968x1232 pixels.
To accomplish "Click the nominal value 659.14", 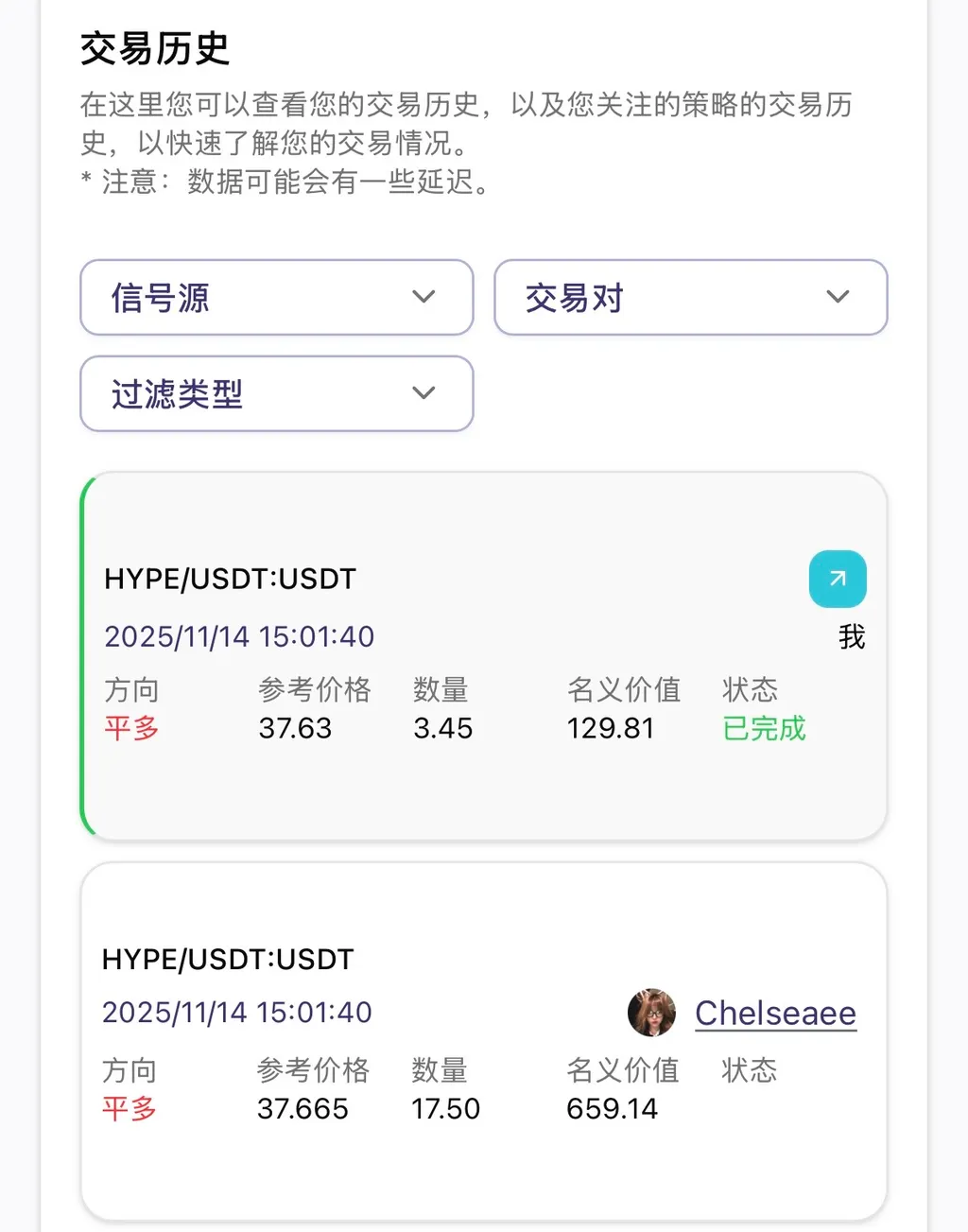I will click(x=613, y=1108).
